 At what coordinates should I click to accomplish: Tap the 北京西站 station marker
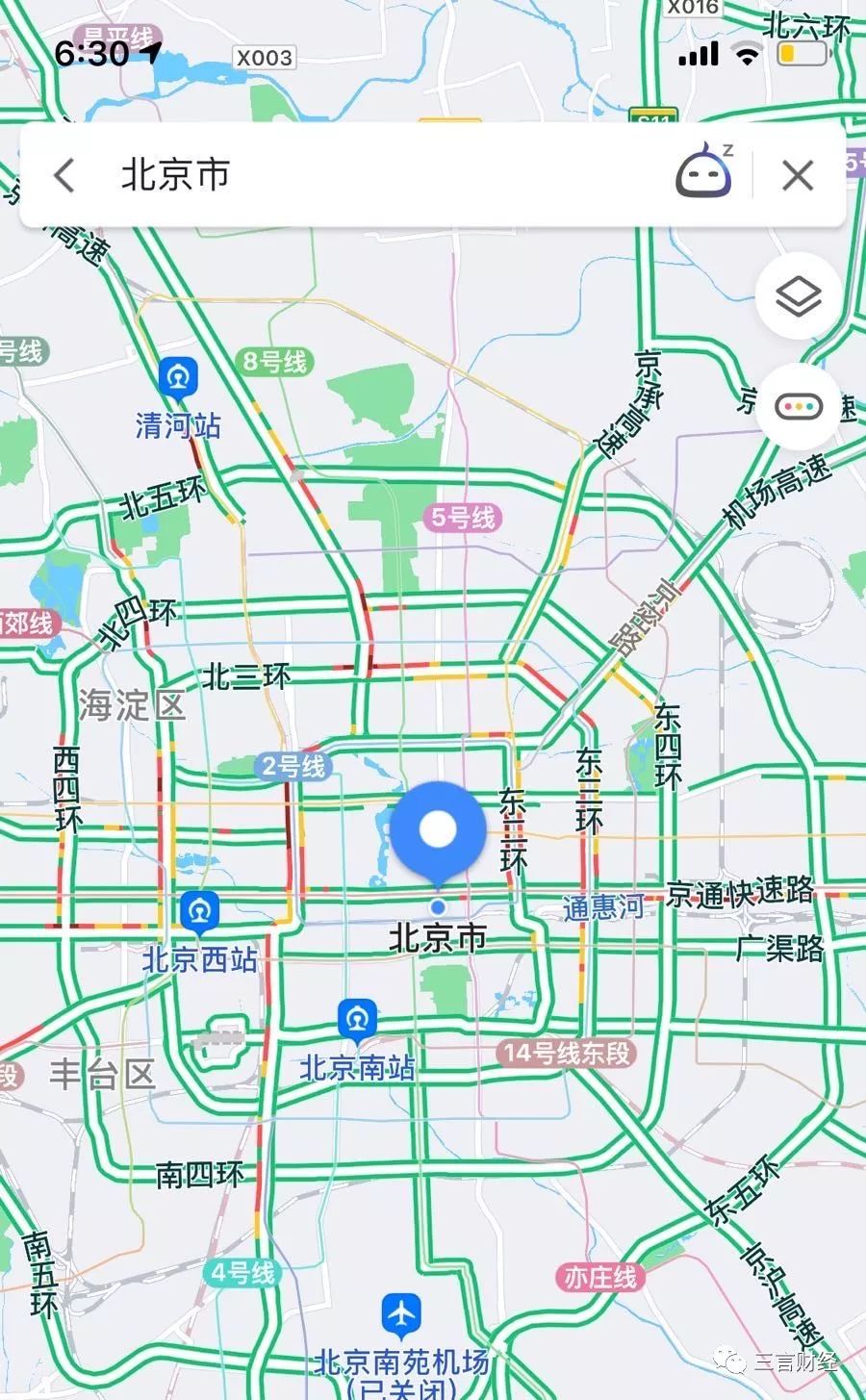coord(199,909)
